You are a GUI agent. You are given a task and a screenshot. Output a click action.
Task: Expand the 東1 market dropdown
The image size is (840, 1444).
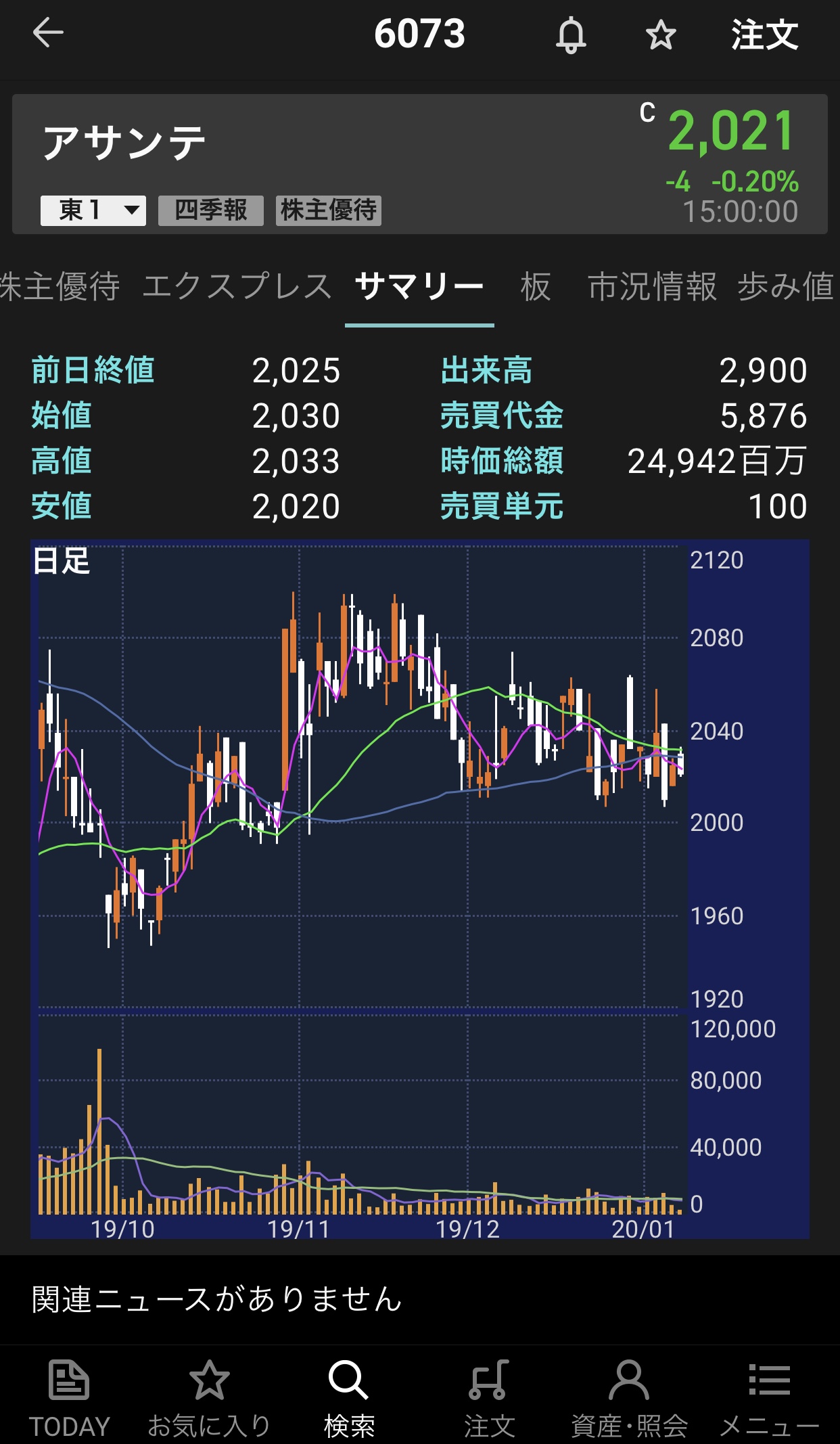93,210
